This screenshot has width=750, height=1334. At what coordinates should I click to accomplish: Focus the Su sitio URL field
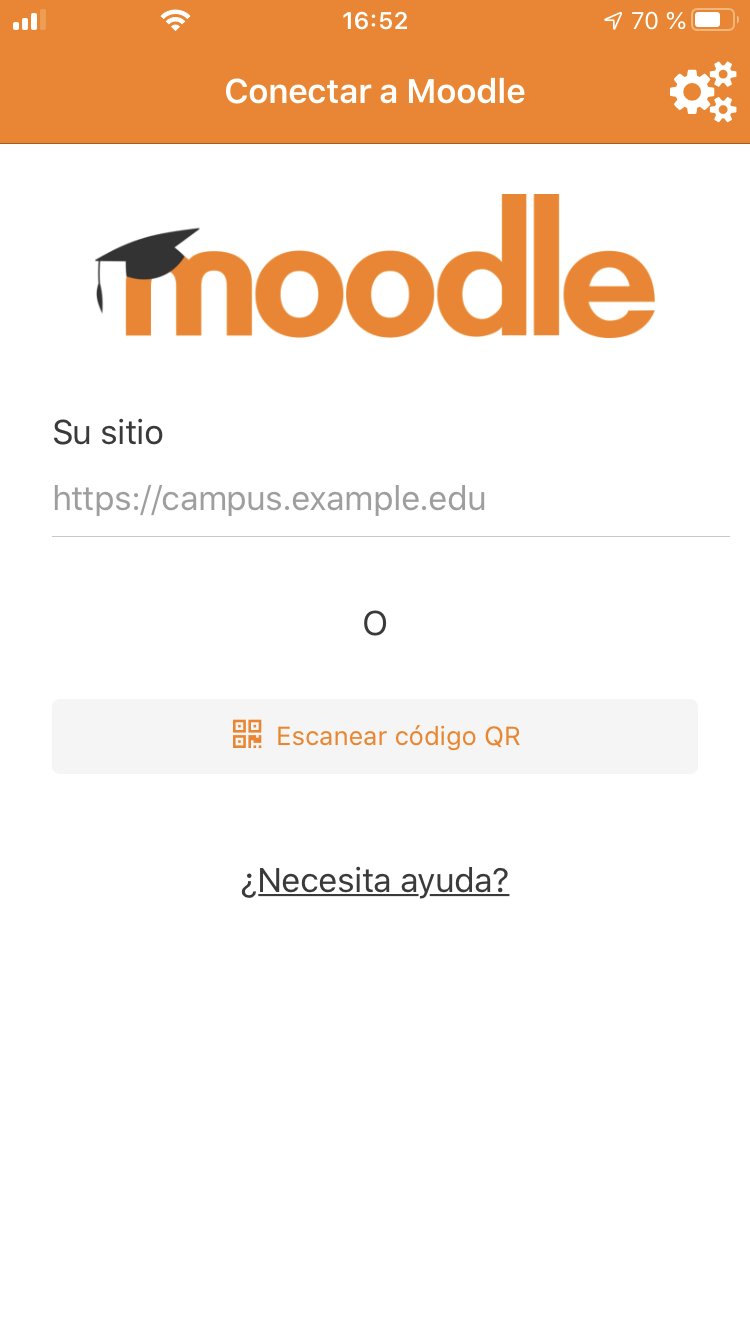tap(390, 498)
